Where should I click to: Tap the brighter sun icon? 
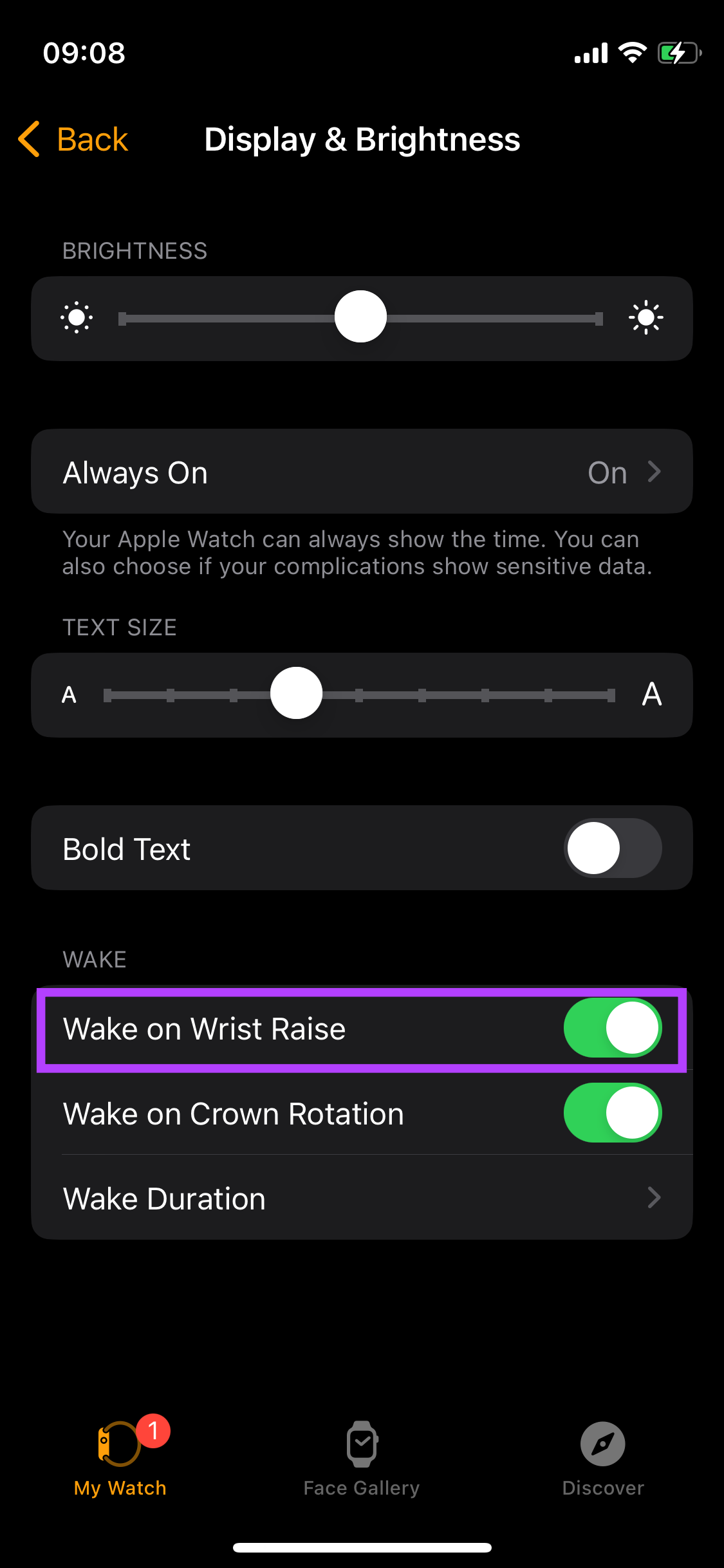(x=646, y=317)
